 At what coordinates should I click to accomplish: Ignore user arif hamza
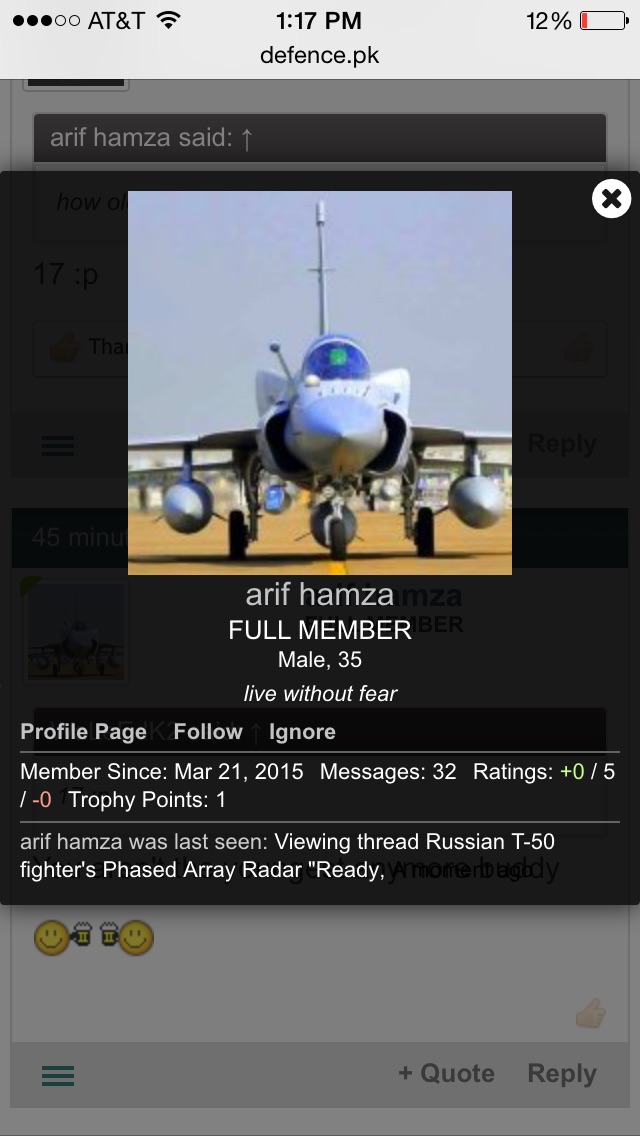[302, 732]
